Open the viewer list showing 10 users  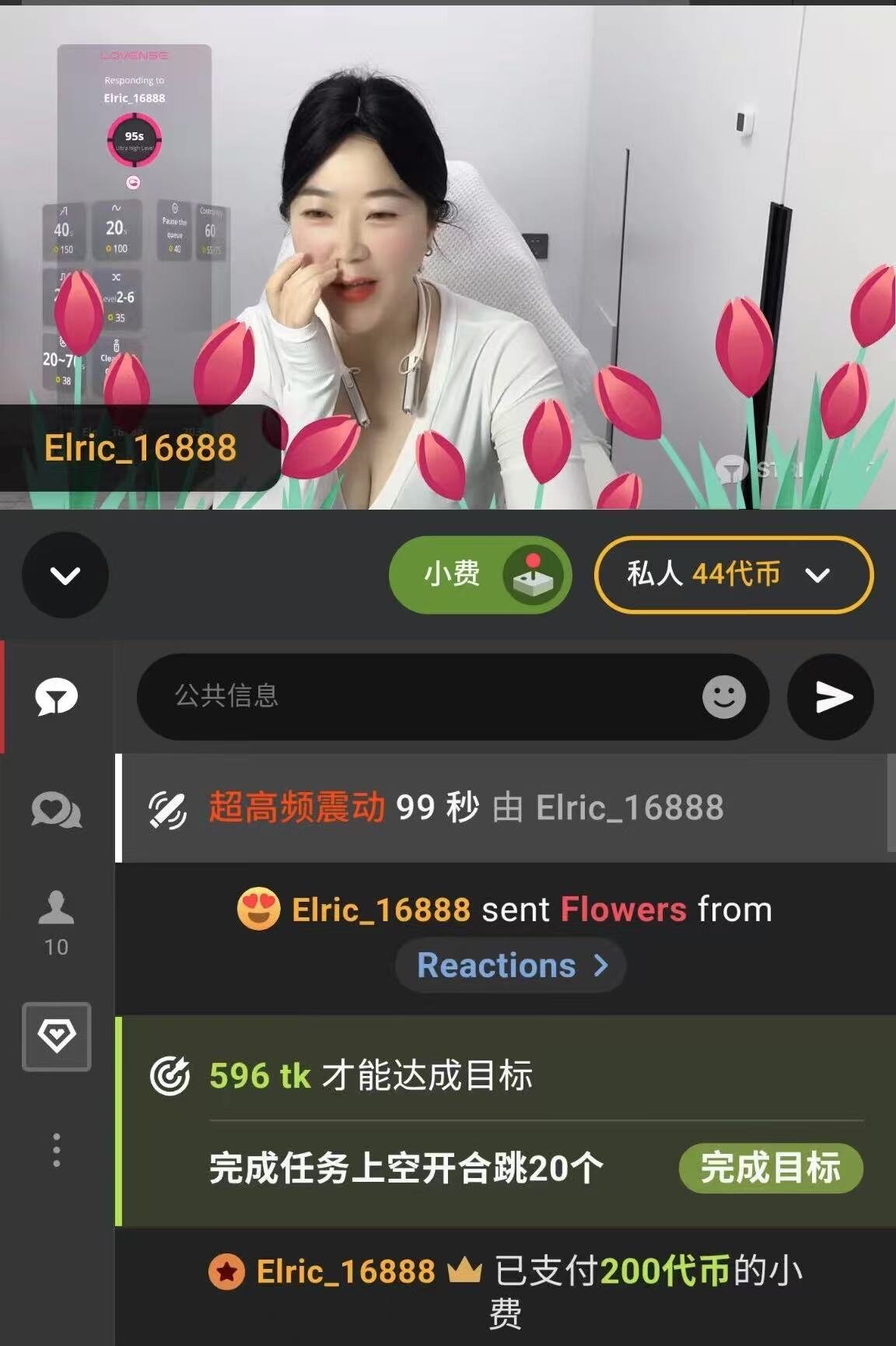point(57,923)
